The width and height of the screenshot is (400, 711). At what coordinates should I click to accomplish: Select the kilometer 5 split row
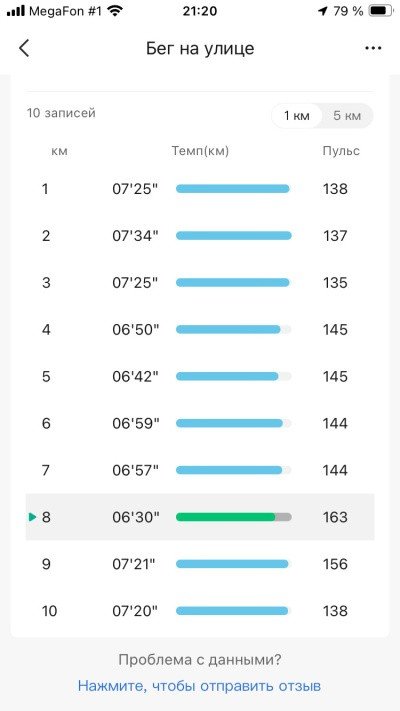(x=200, y=376)
